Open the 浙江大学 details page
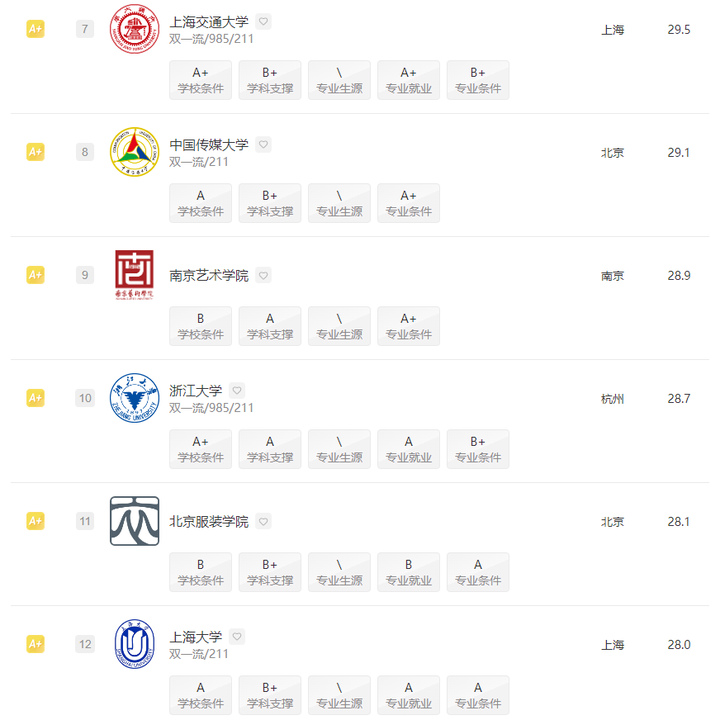 (x=196, y=390)
